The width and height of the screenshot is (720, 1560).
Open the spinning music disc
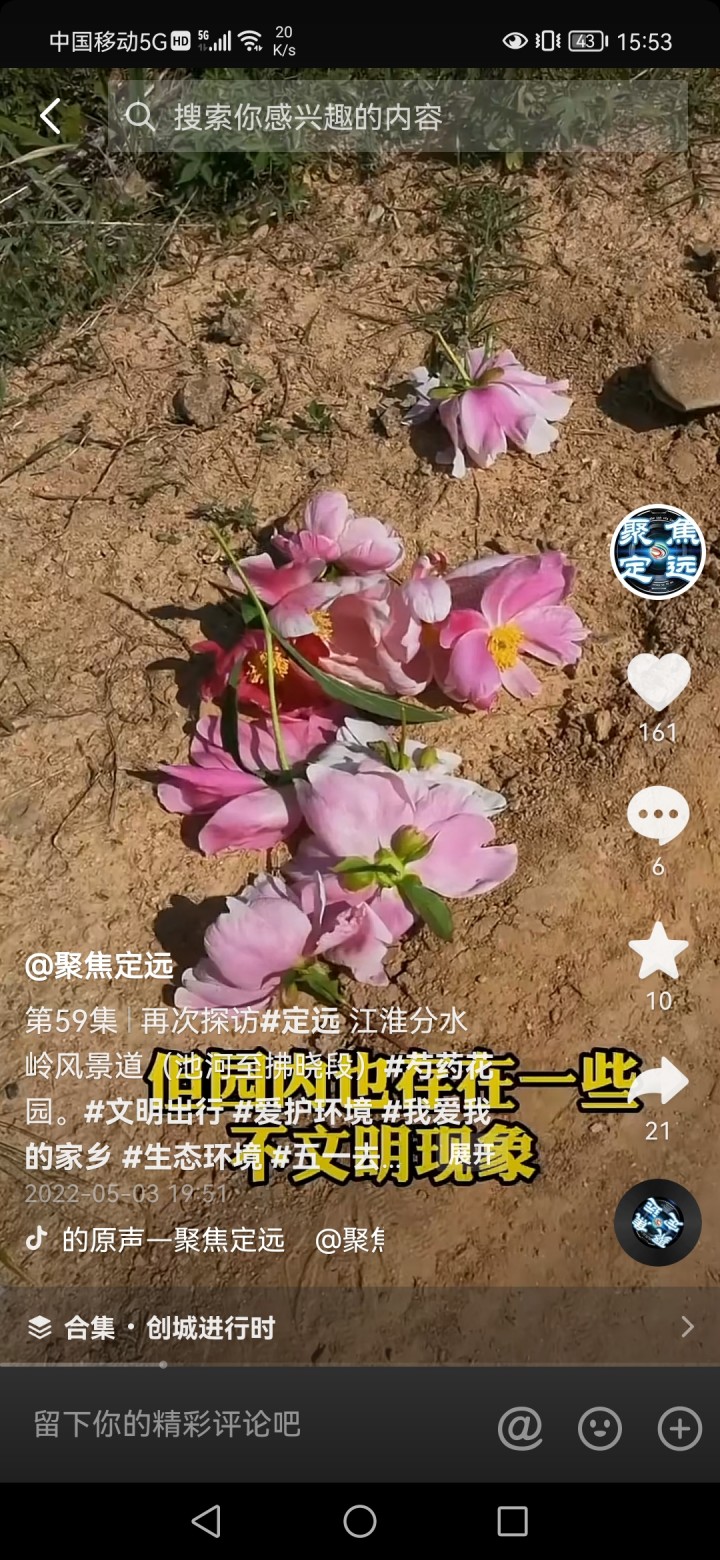tap(658, 1222)
